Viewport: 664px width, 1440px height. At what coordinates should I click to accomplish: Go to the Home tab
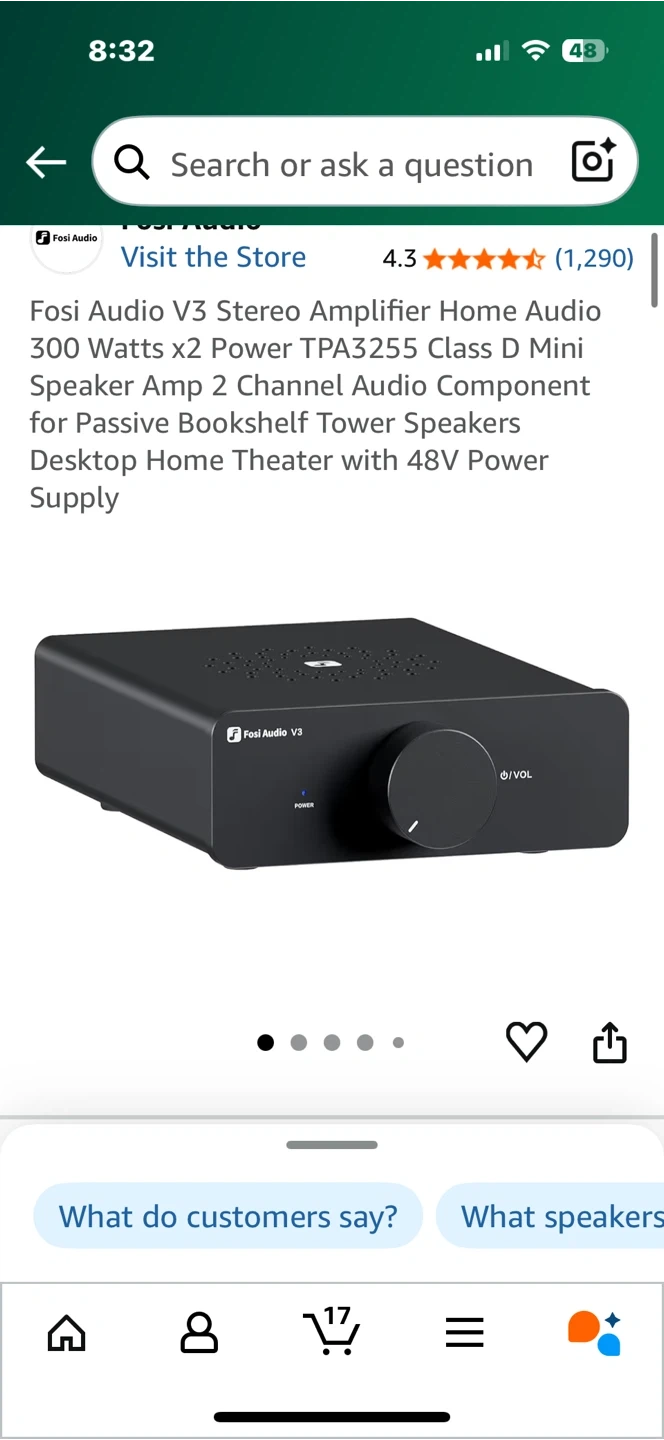tap(67, 1332)
